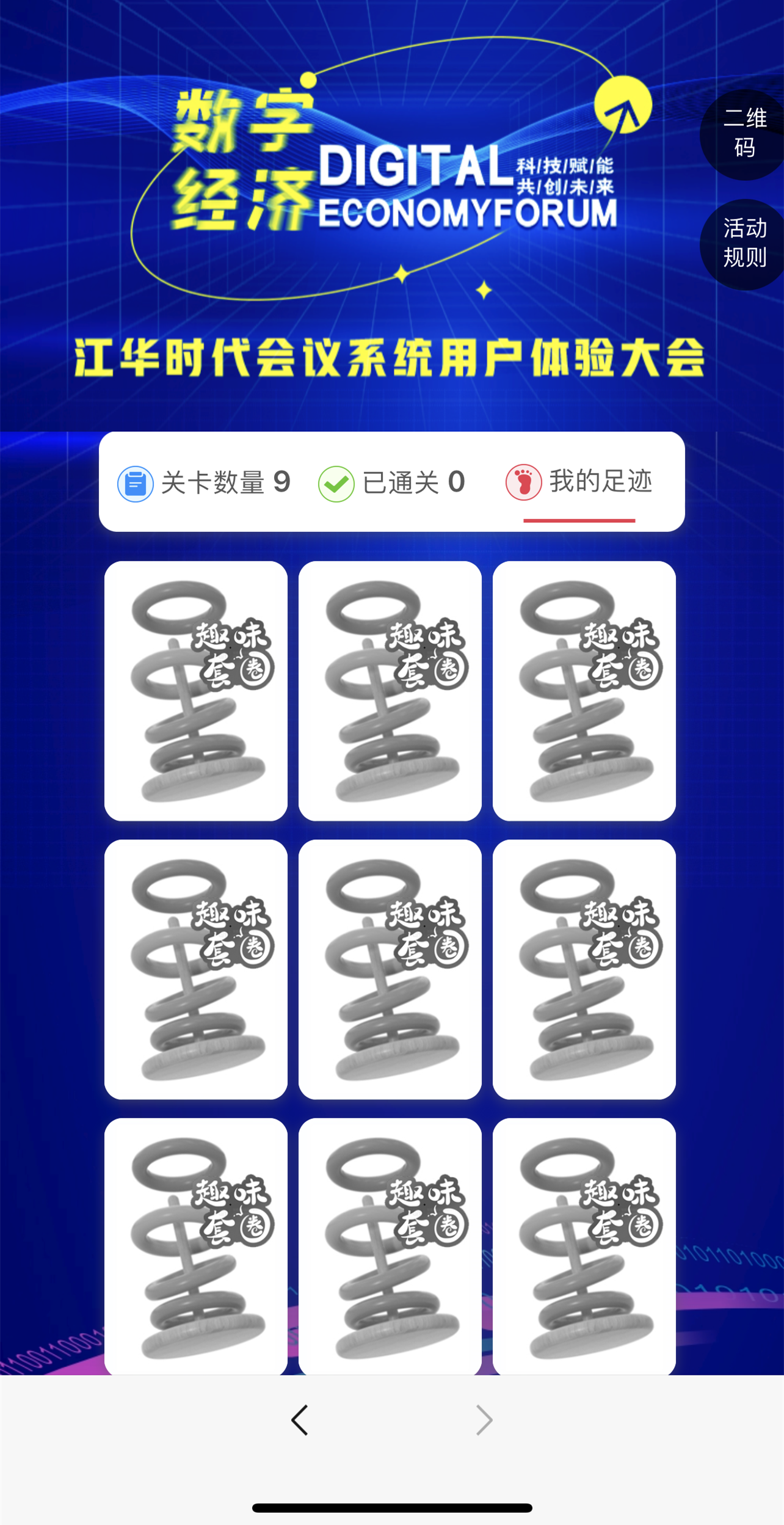Open 我的足迹 tab
Screen dimensions: 784x1525
579,482
